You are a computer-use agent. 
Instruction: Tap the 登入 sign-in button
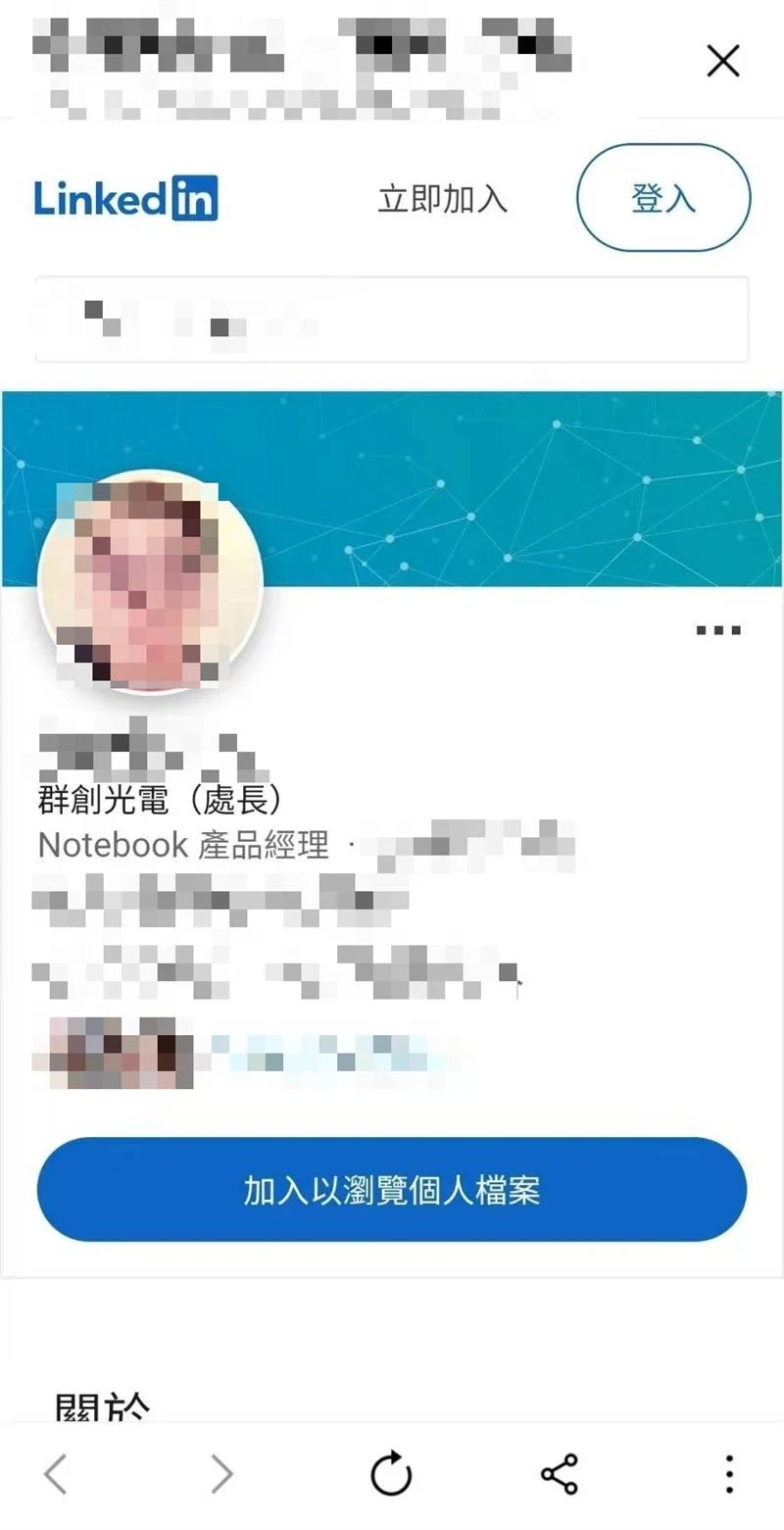click(x=663, y=197)
